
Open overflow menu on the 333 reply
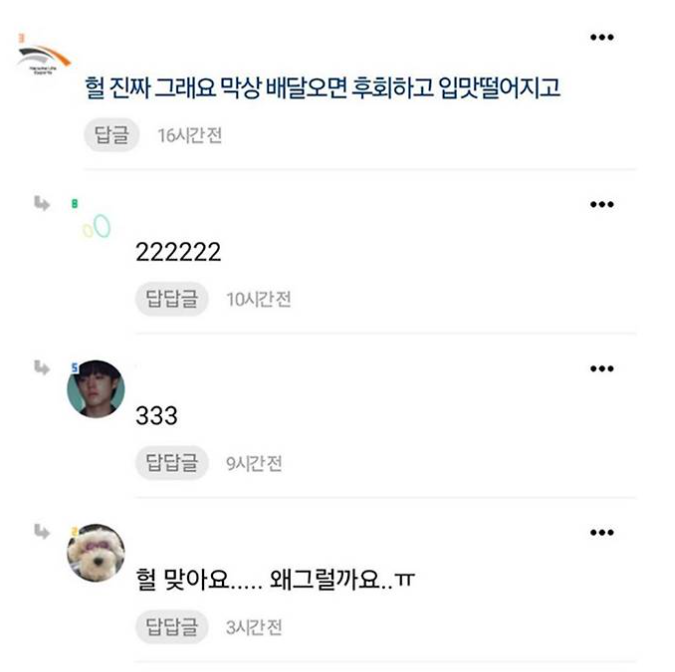pyautogui.click(x=601, y=368)
